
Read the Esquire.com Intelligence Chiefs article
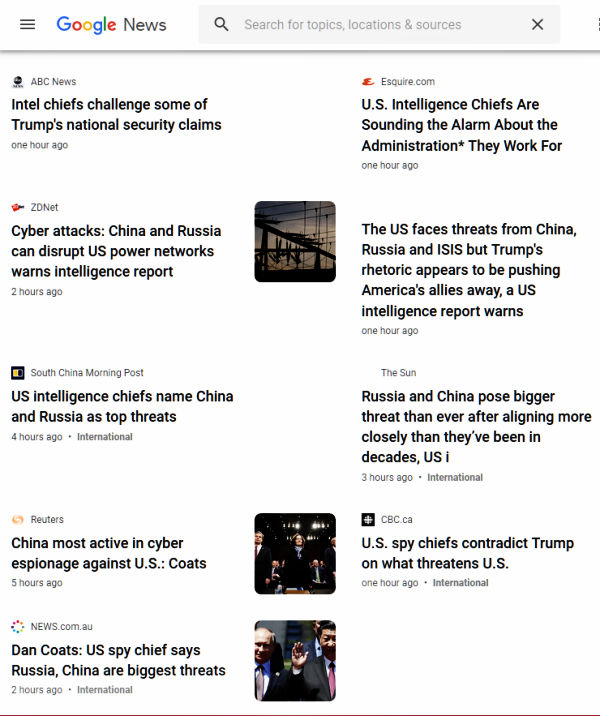[x=461, y=125]
